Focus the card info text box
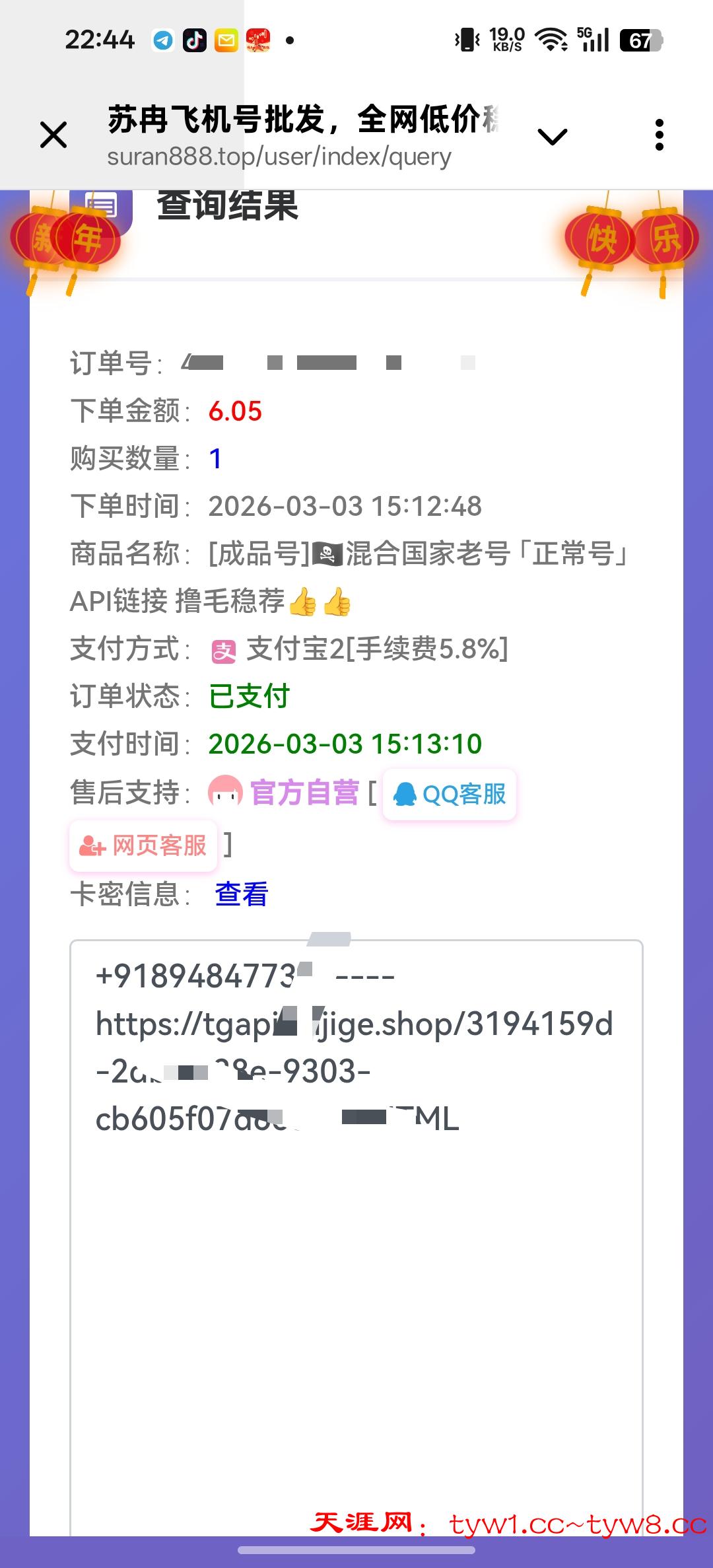This screenshot has height=1568, width=713. coord(356,1288)
